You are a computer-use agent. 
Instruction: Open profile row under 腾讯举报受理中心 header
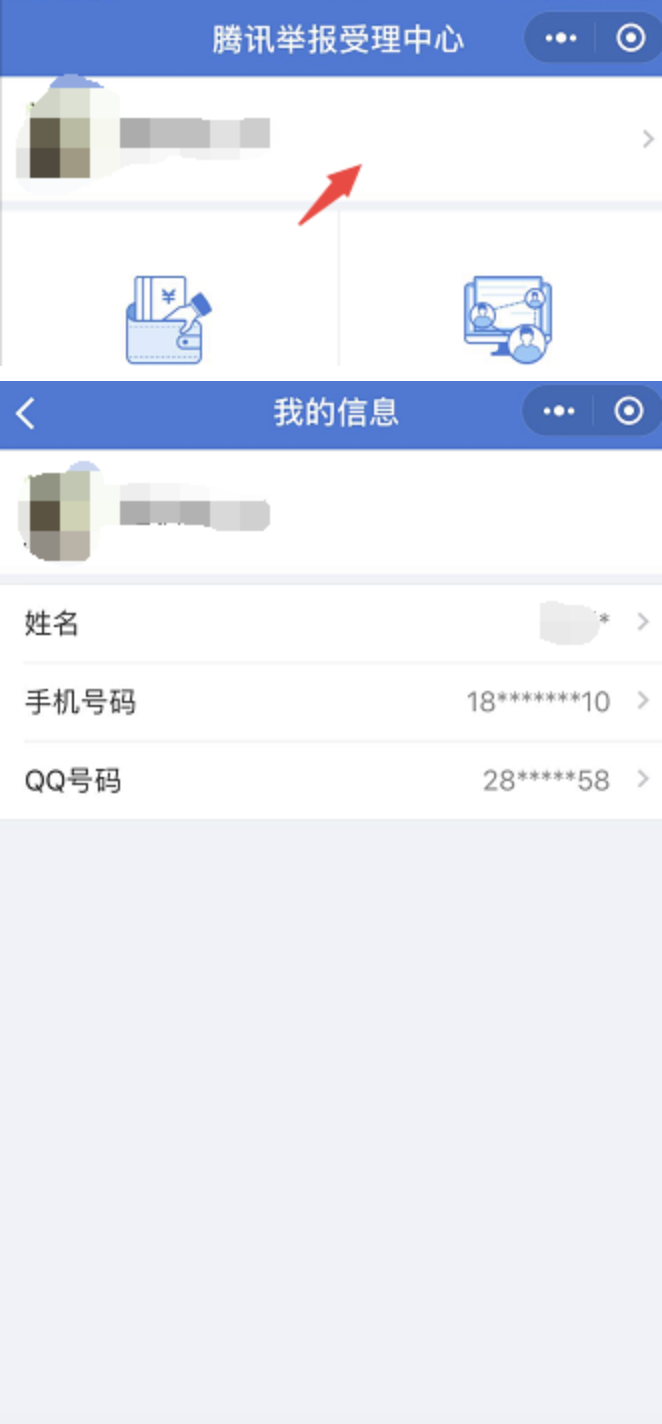pyautogui.click(x=330, y=139)
